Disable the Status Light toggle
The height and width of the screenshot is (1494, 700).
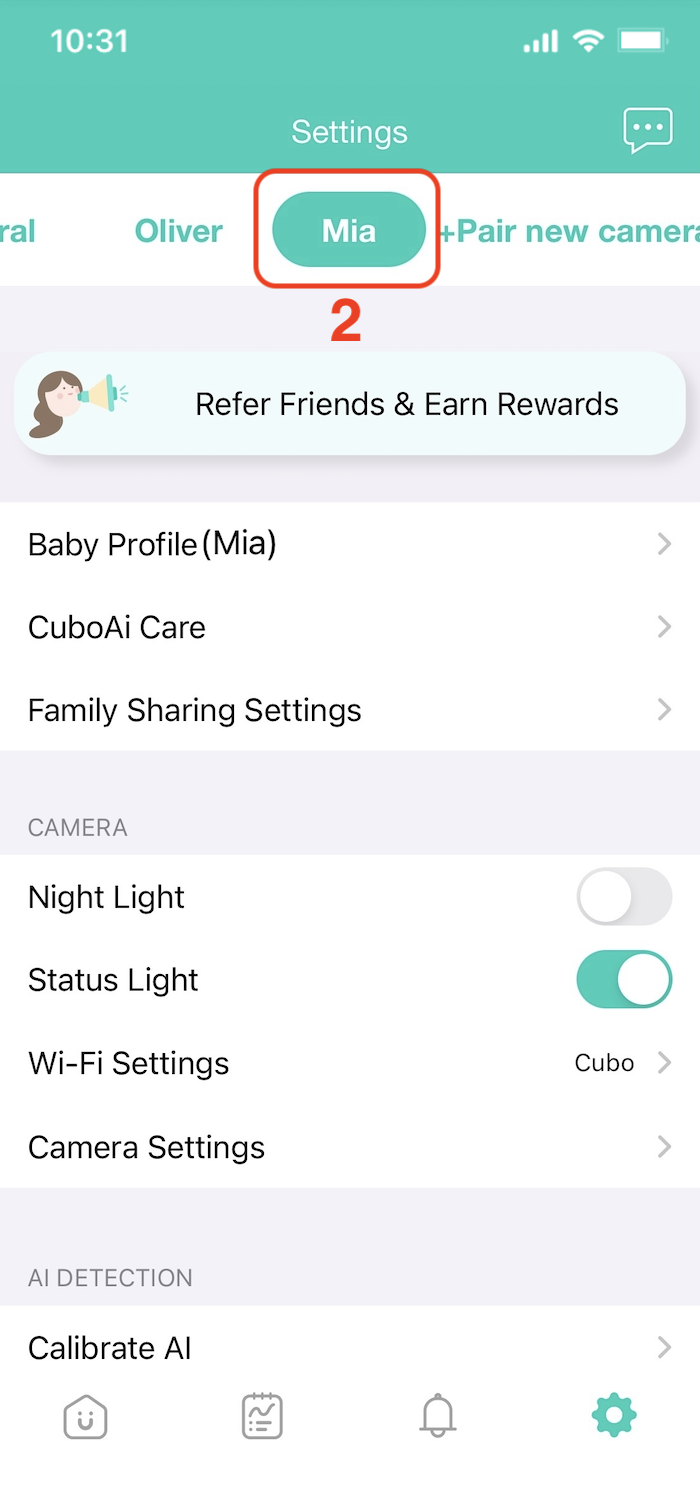(x=624, y=979)
